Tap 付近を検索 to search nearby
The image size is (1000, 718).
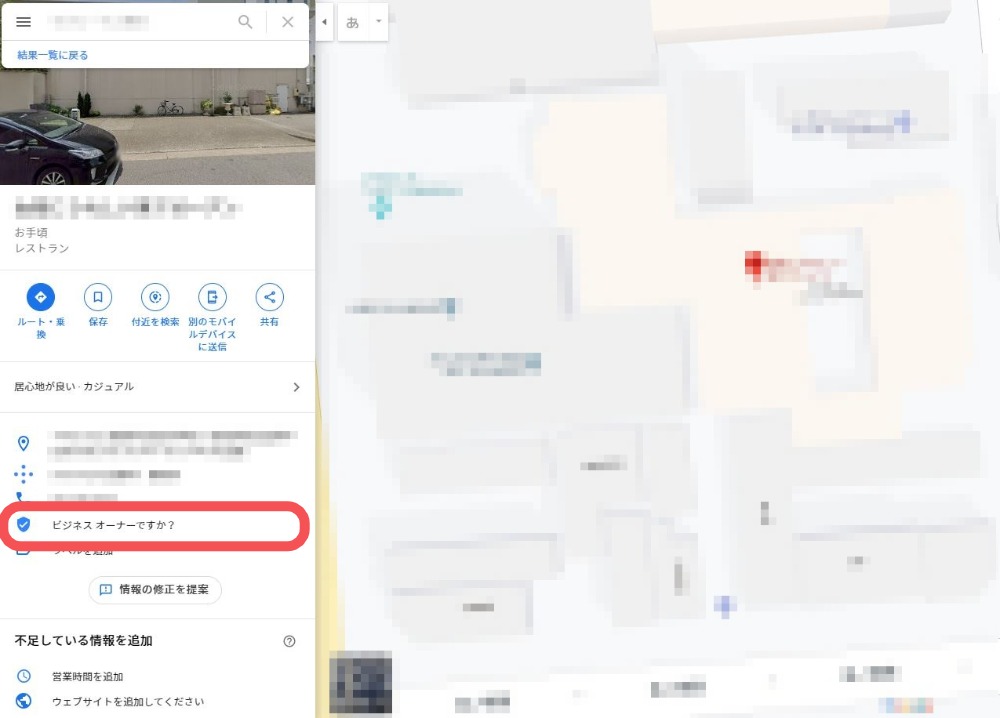(x=155, y=305)
